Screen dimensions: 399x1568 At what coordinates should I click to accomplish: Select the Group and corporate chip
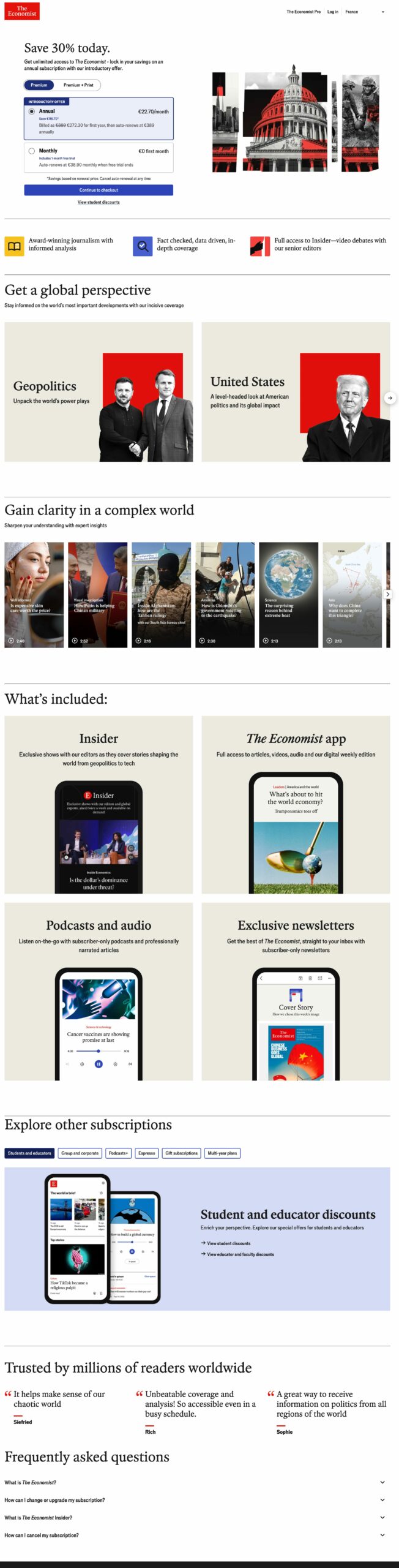point(80,1153)
